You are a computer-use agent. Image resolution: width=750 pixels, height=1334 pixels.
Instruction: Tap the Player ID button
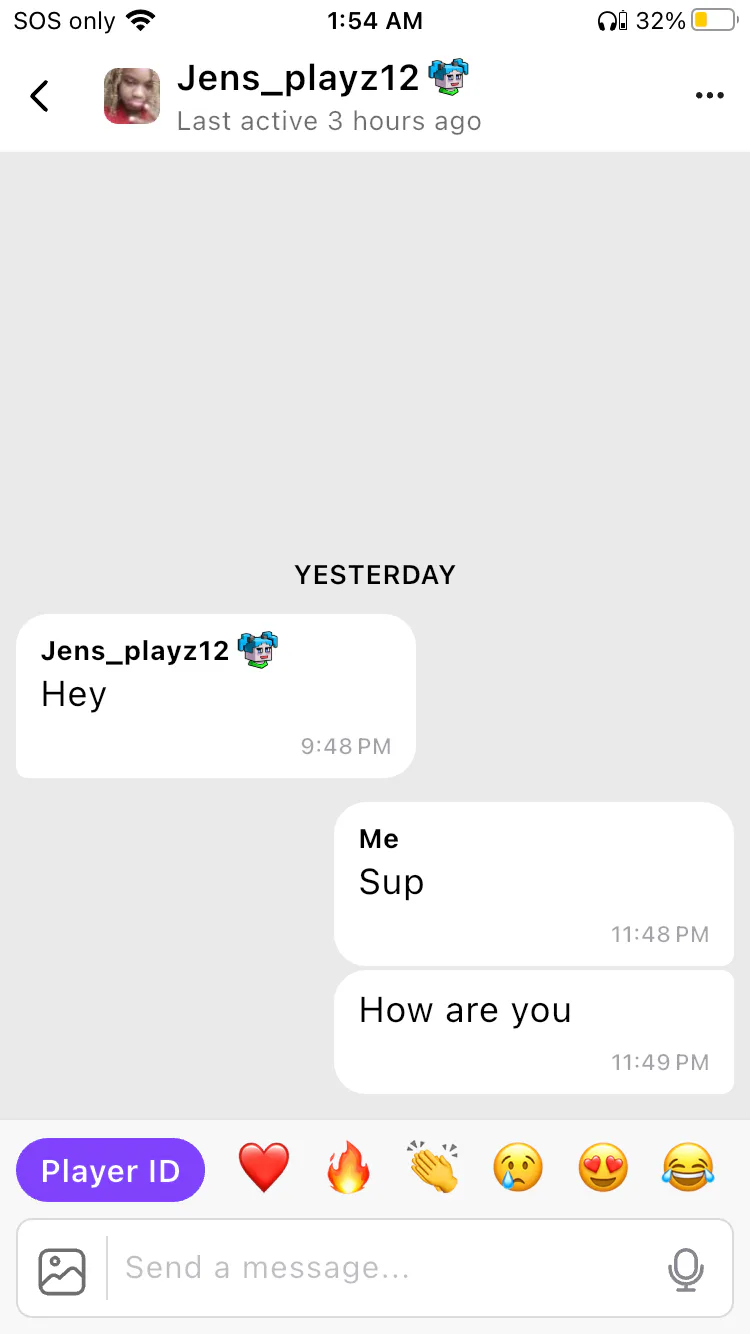(x=111, y=1170)
